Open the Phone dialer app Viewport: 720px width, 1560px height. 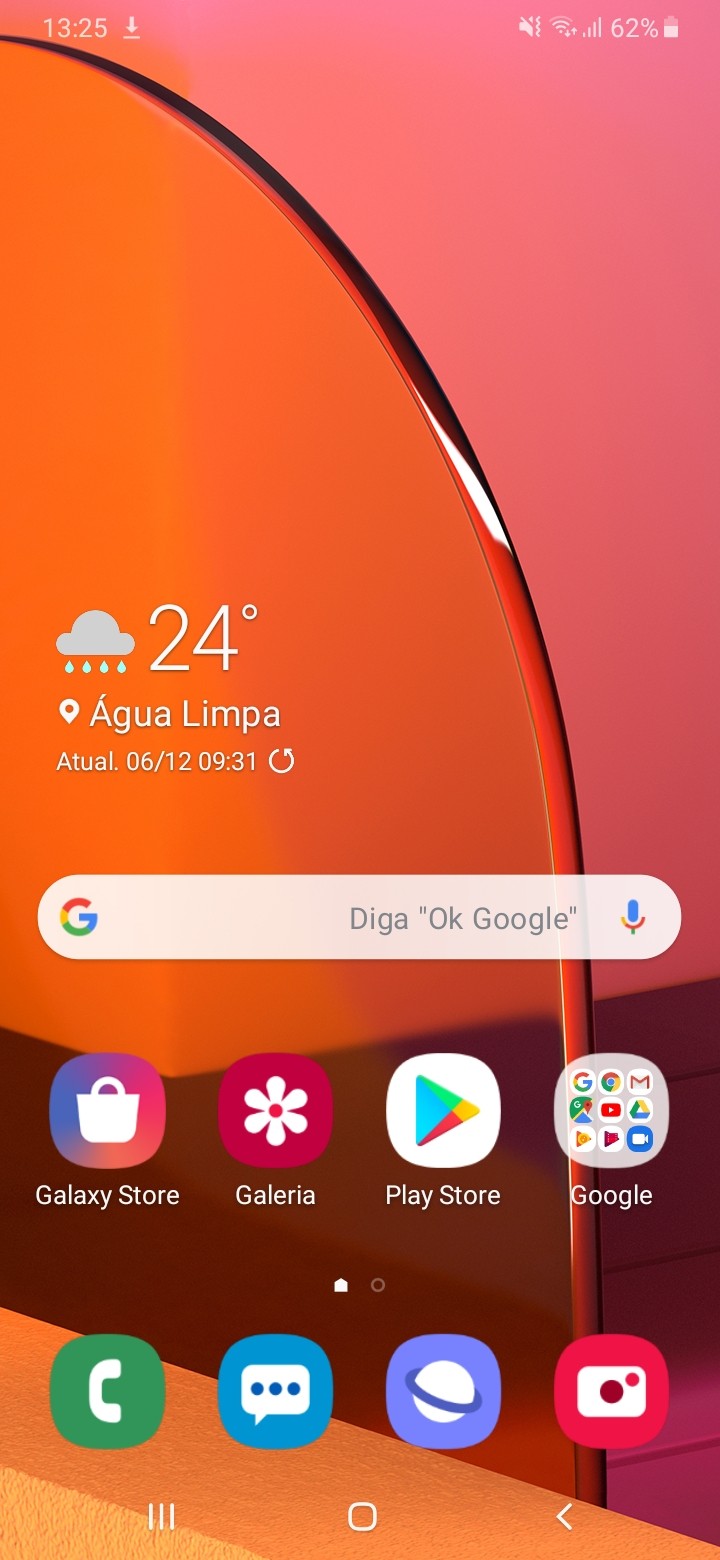tap(107, 1391)
